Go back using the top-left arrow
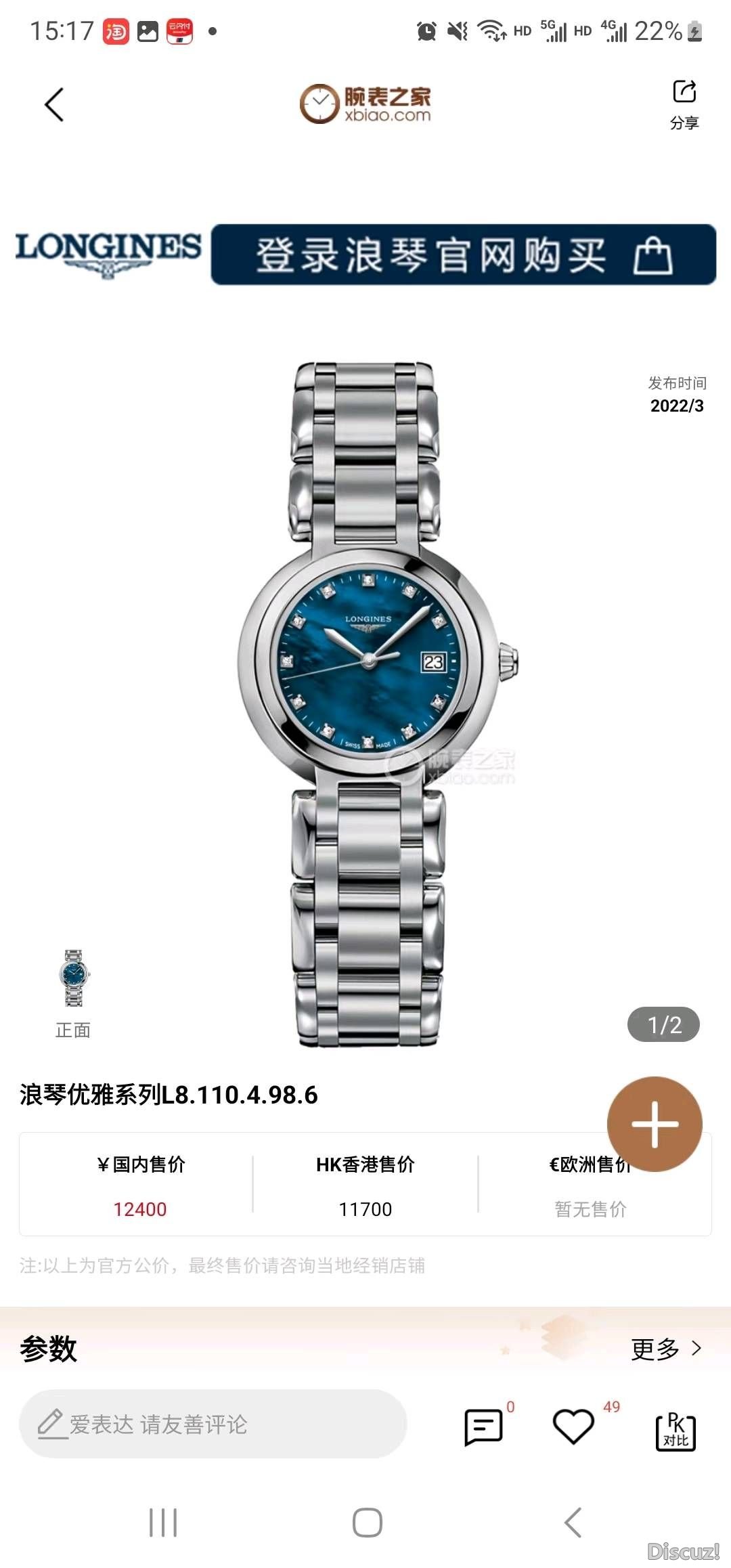 pos(54,105)
